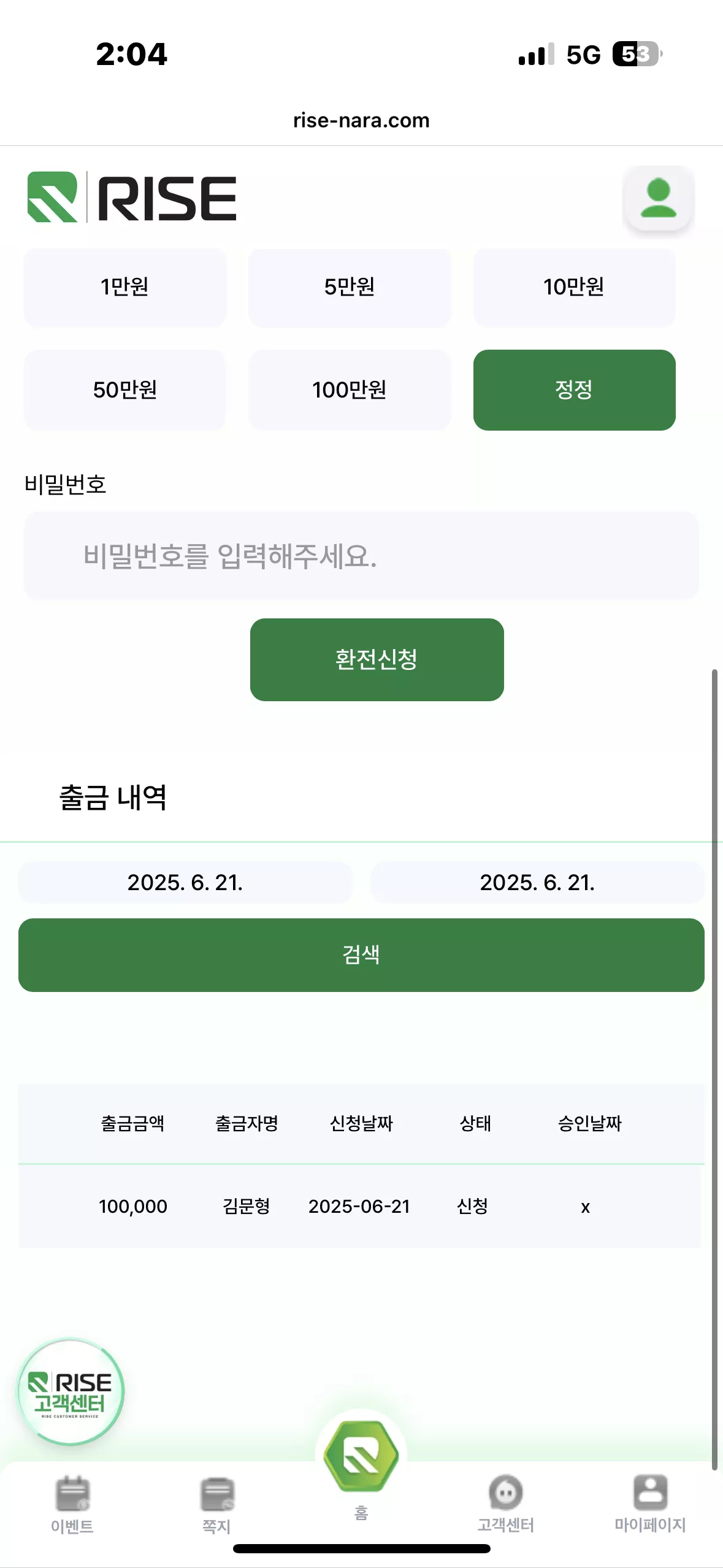Open the 고객센터 bottom tab
The width and height of the screenshot is (723, 1568).
[505, 1505]
